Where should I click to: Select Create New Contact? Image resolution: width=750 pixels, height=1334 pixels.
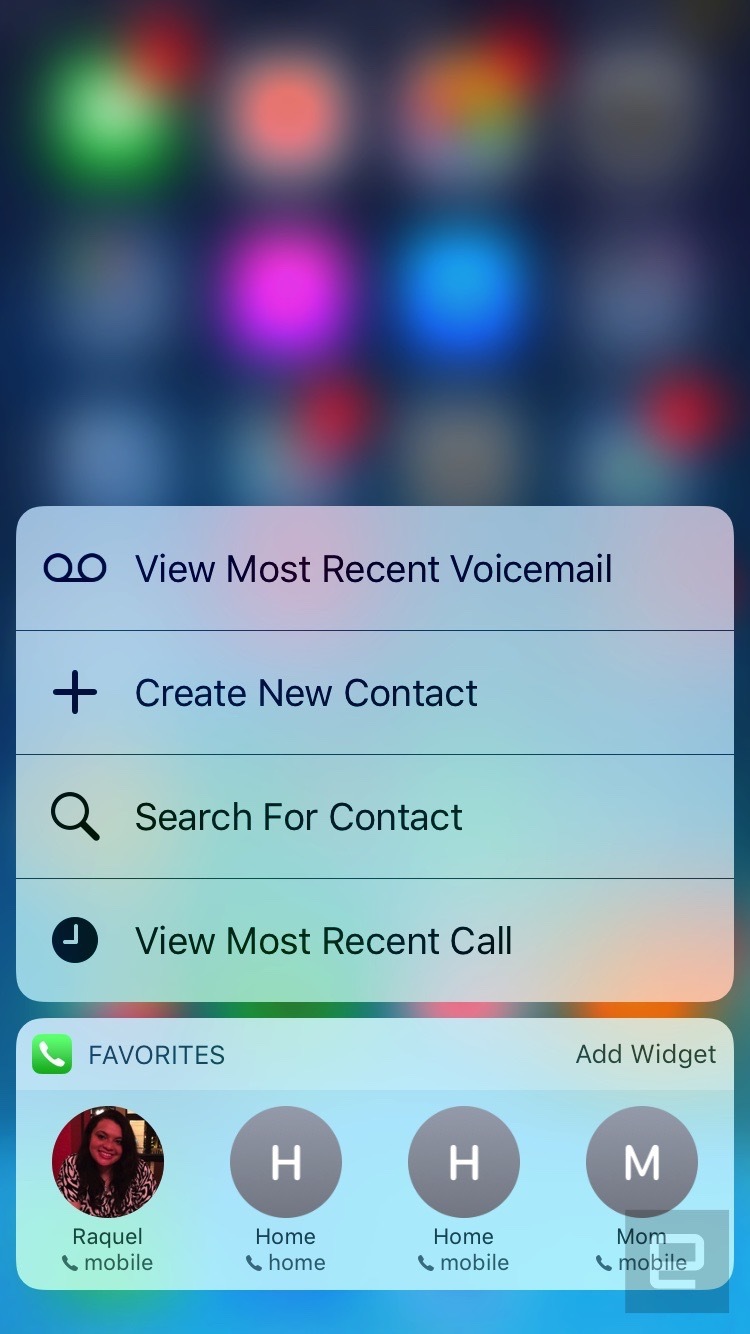(x=374, y=693)
